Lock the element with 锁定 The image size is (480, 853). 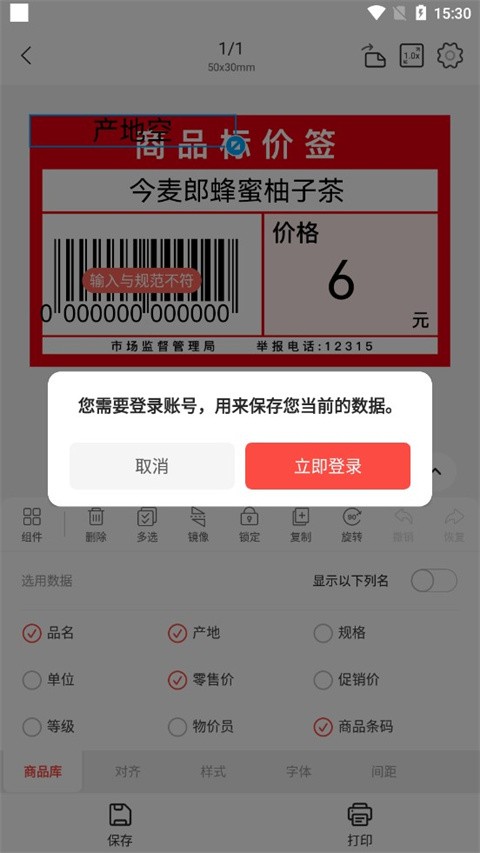[x=249, y=524]
